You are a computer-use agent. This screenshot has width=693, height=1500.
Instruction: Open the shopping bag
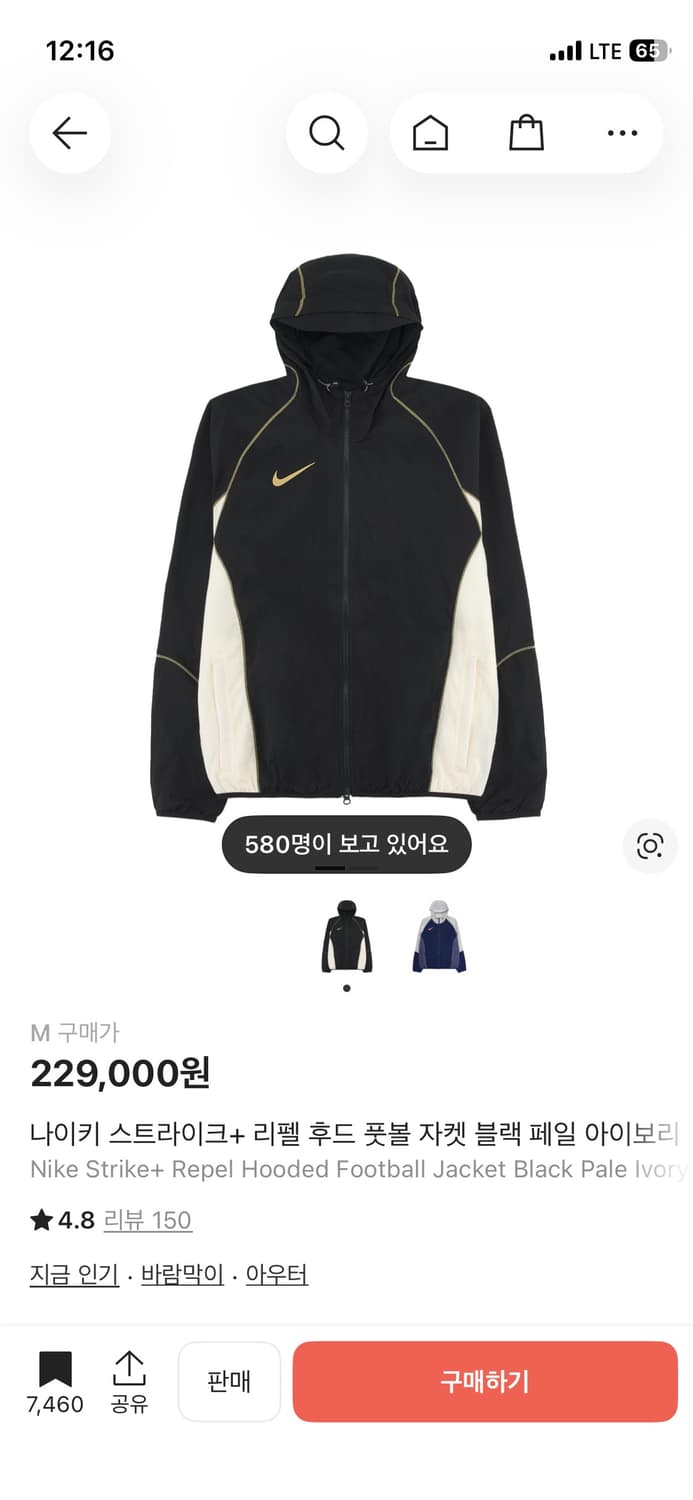[x=526, y=133]
